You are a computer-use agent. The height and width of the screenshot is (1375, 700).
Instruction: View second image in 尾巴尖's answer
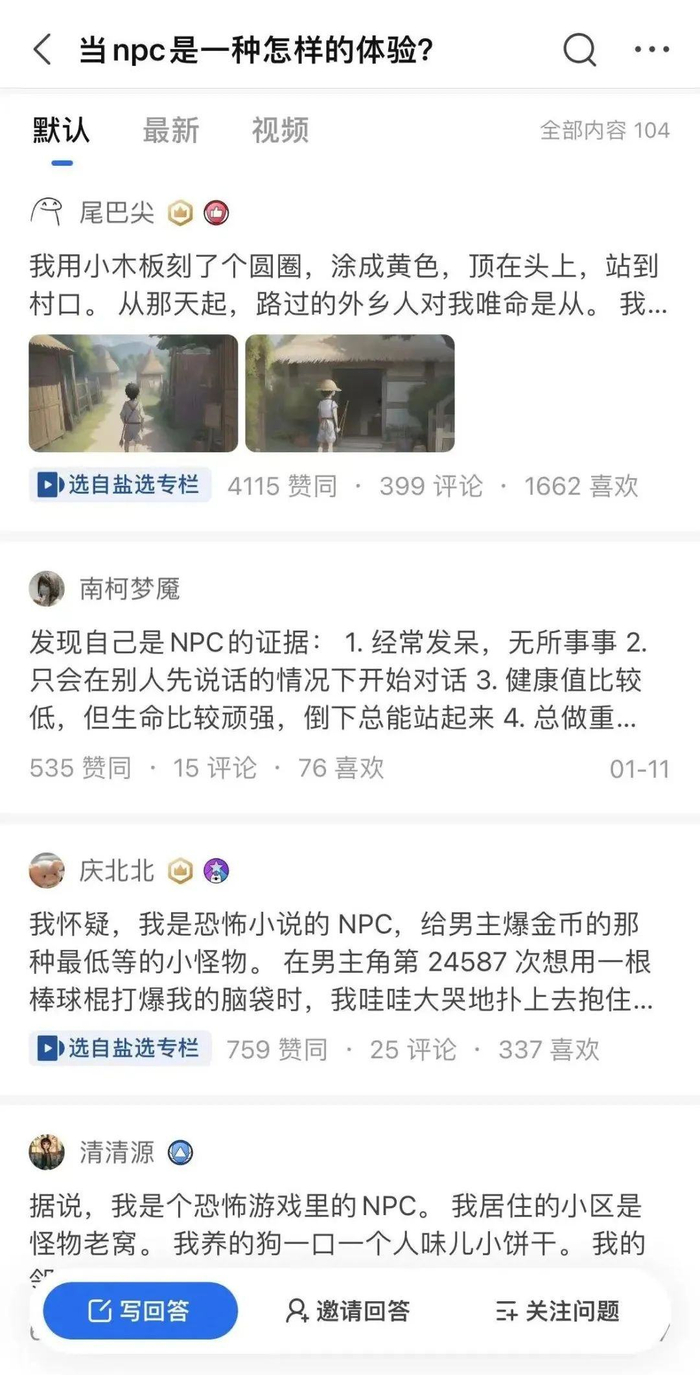click(x=350, y=393)
